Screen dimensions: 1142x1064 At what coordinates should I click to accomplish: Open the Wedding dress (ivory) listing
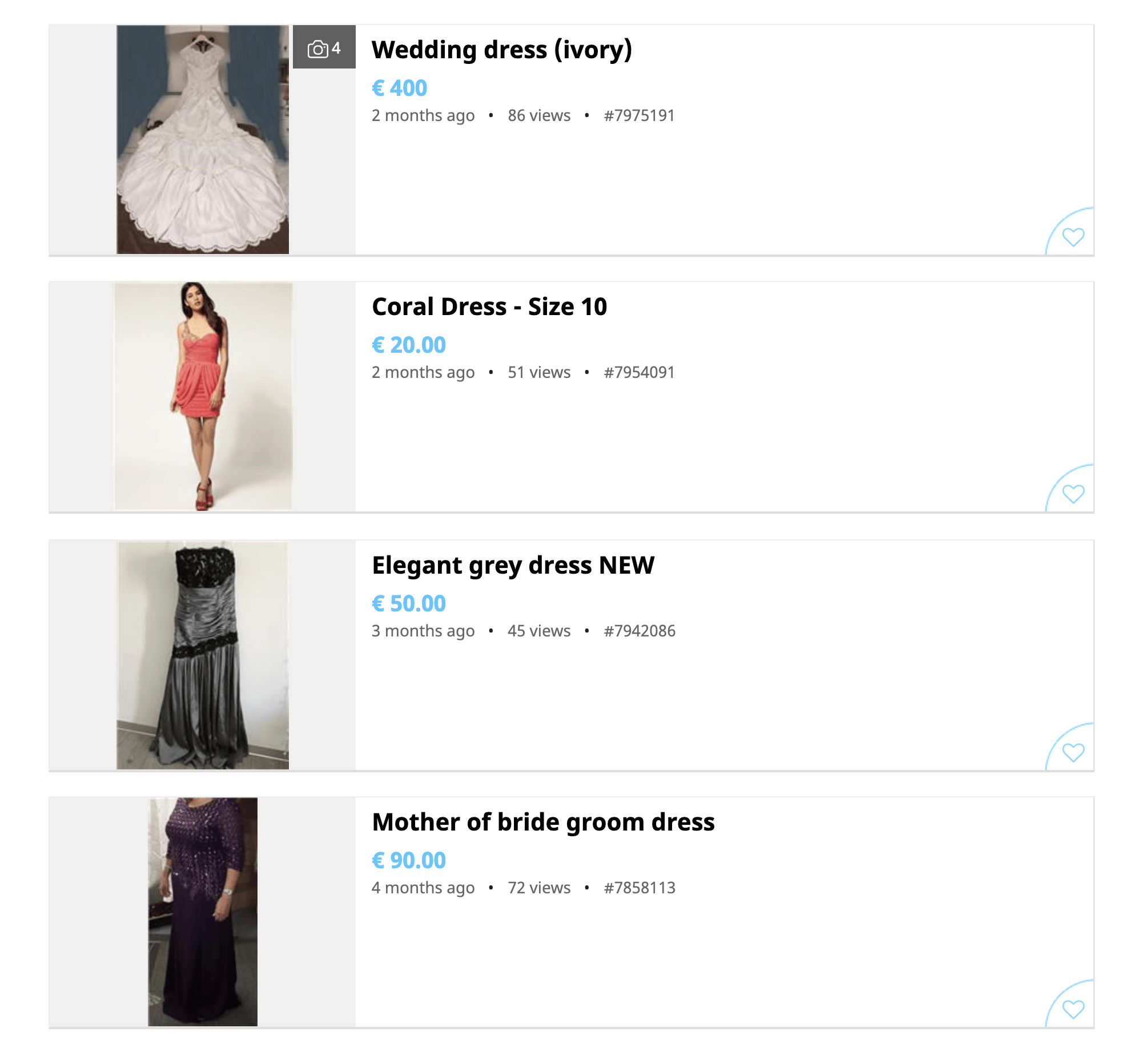[x=501, y=50]
